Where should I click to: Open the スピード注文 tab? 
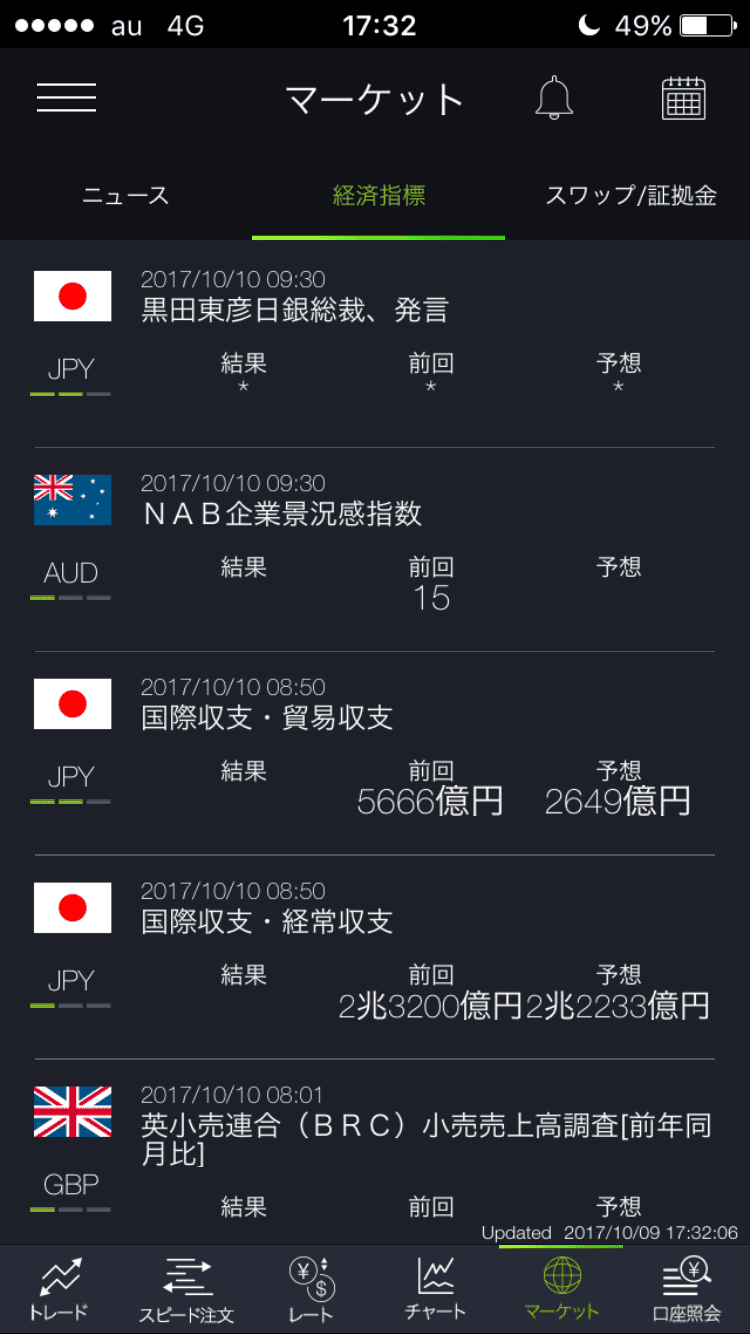[187, 1290]
